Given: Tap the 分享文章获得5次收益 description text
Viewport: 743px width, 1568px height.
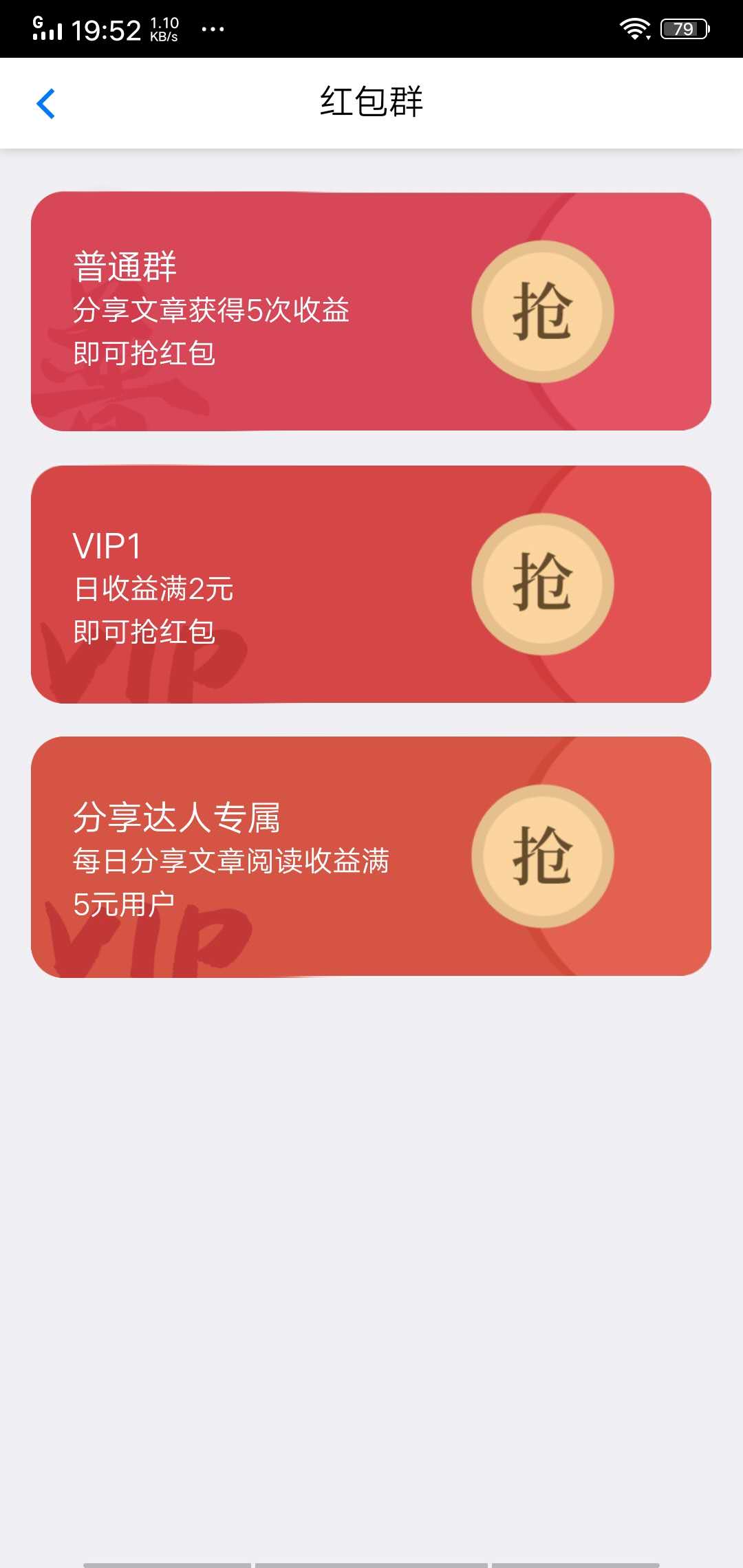Looking at the screenshot, I should 211,311.
